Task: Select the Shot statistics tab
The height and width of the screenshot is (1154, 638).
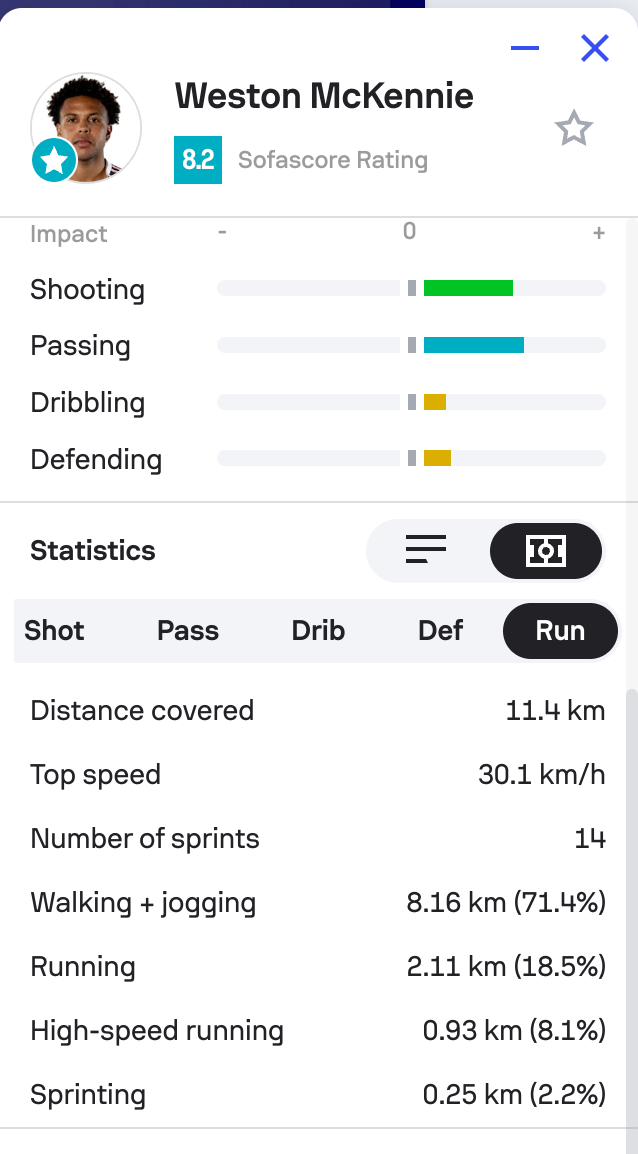Action: [x=55, y=631]
